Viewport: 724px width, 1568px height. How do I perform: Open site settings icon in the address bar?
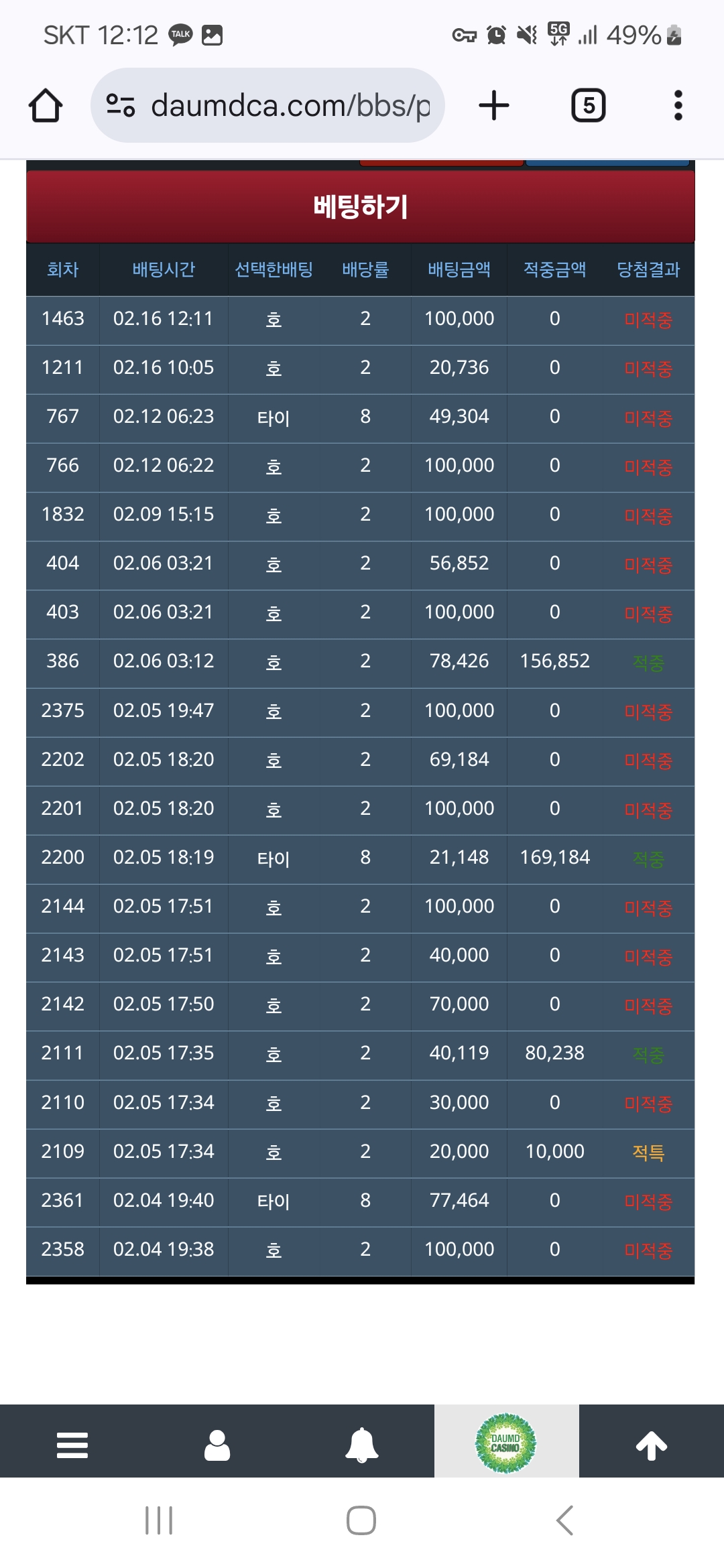pyautogui.click(x=121, y=105)
